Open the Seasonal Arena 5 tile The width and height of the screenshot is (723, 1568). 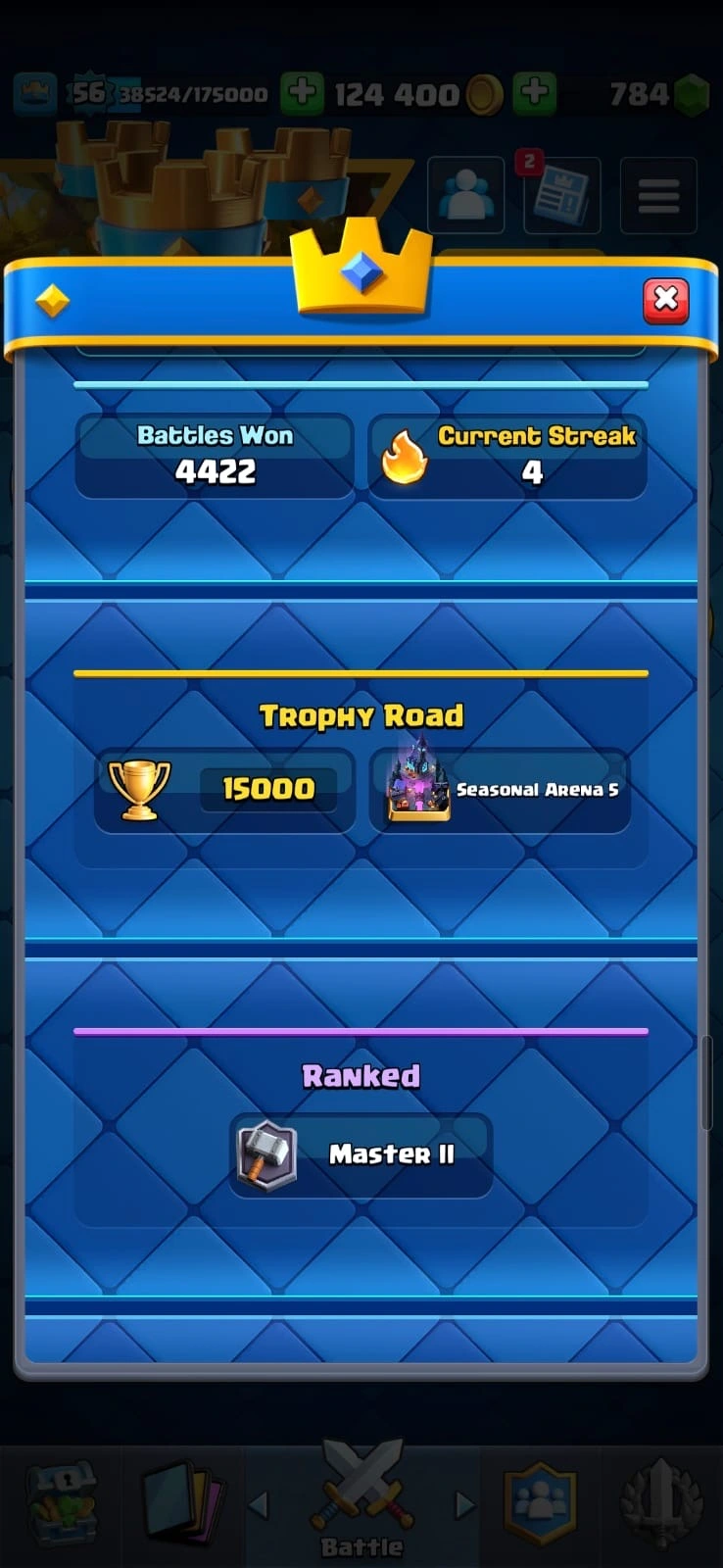point(501,790)
